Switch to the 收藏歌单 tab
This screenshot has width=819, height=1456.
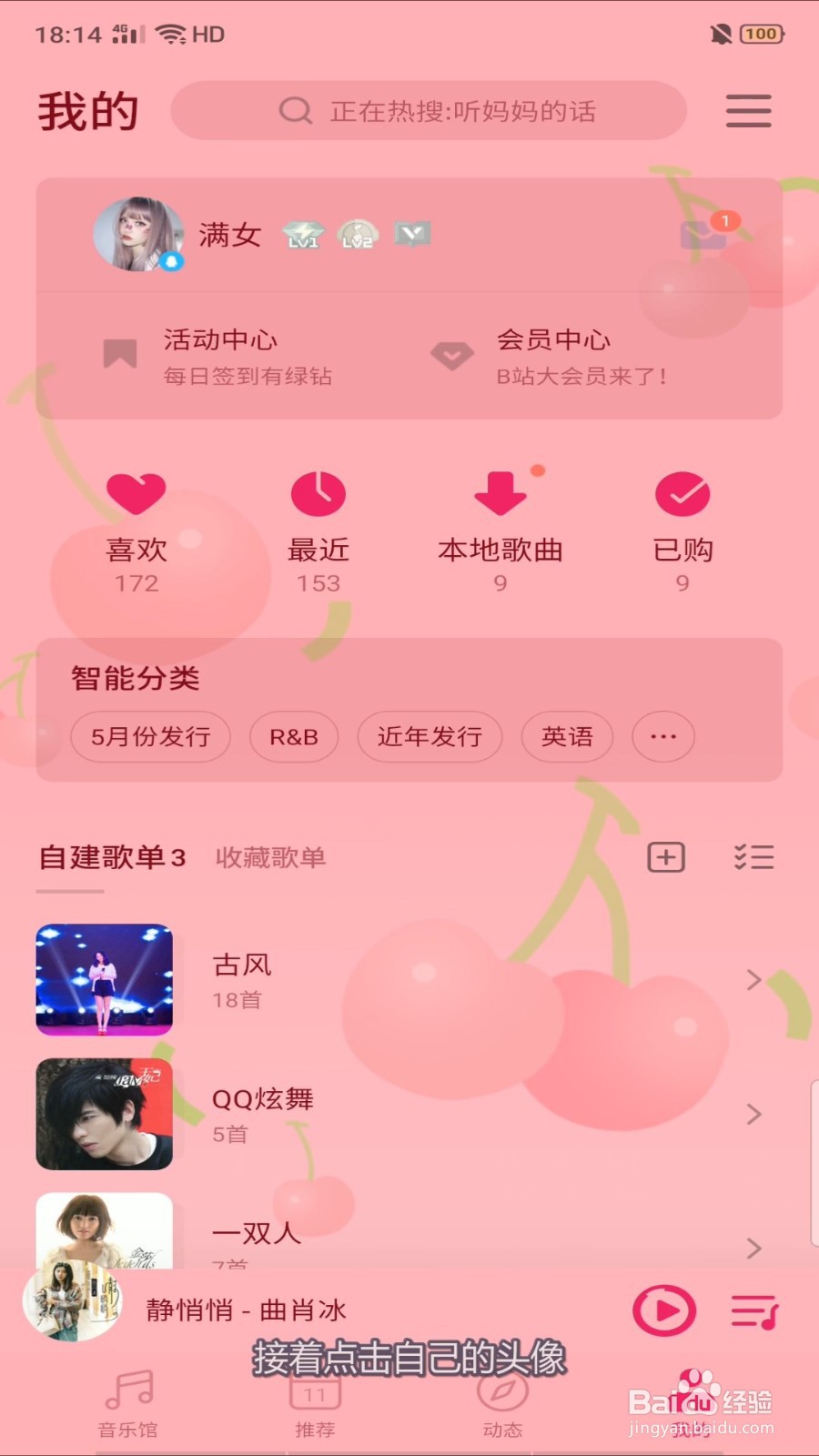coord(269,857)
